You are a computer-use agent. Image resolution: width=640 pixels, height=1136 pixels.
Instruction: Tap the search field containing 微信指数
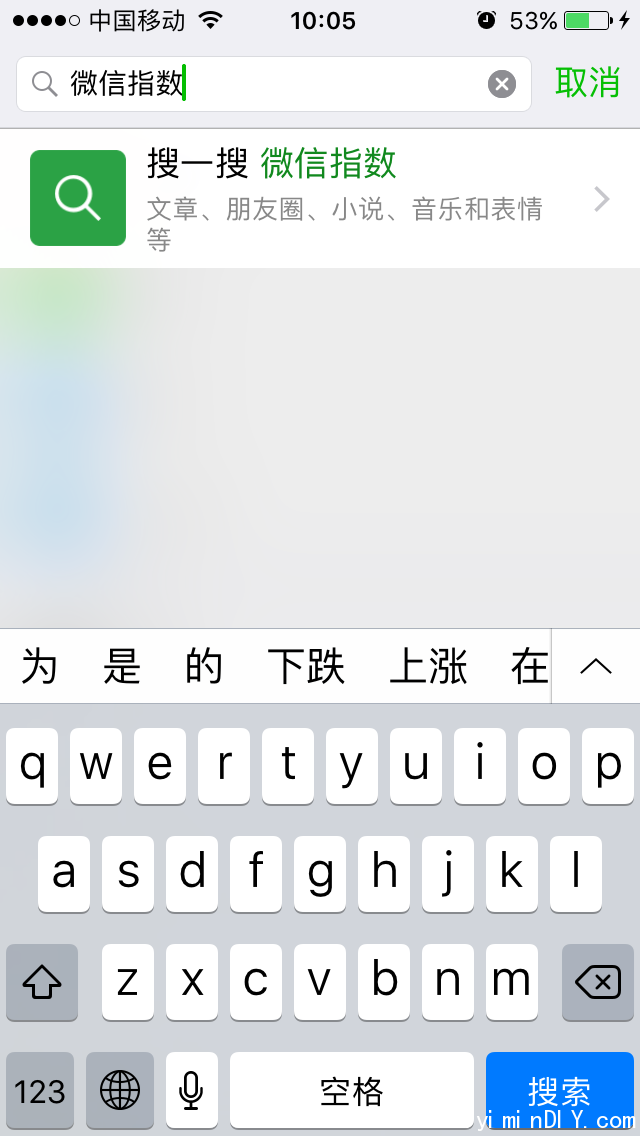(274, 84)
